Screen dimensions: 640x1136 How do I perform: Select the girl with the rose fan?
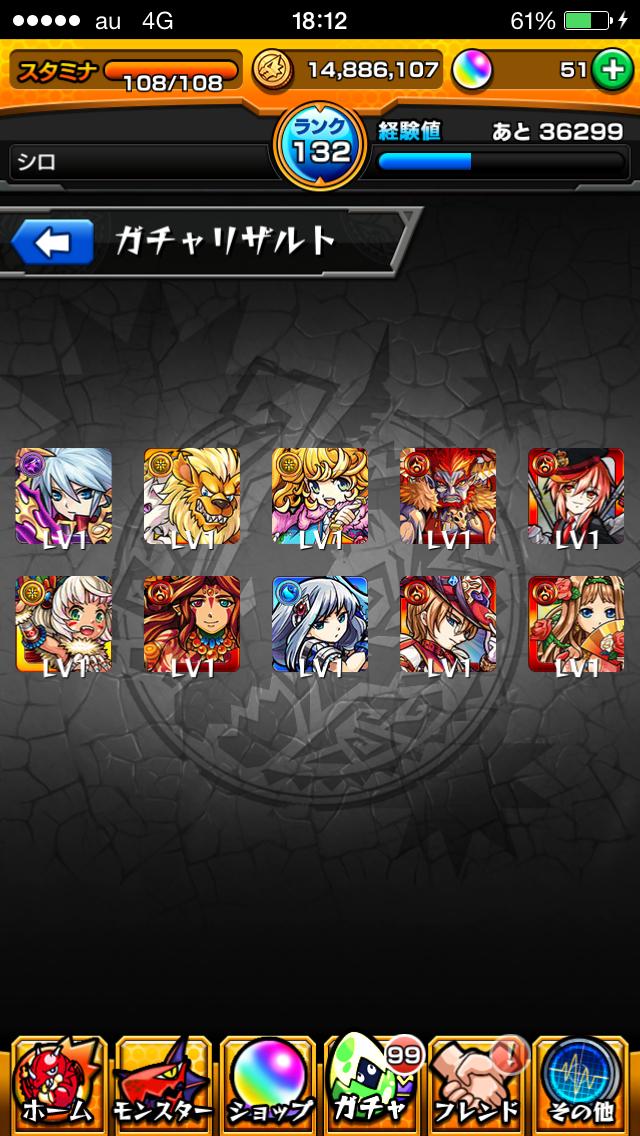click(x=576, y=624)
